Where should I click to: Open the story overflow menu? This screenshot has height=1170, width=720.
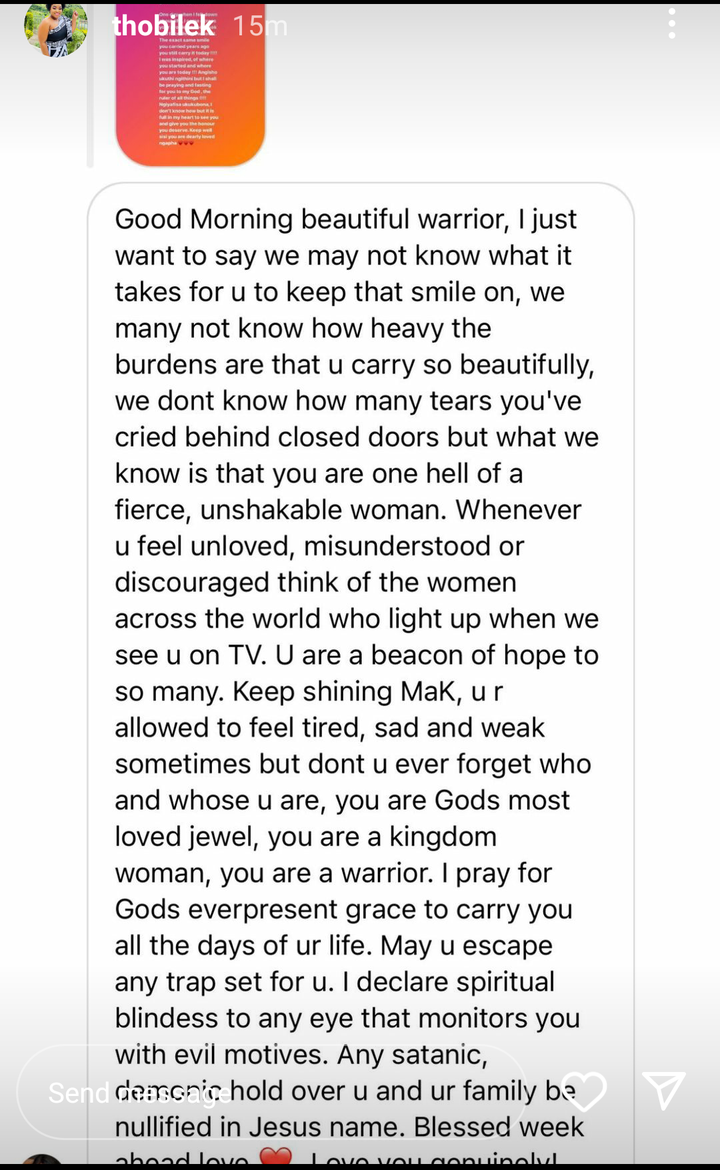point(672,25)
